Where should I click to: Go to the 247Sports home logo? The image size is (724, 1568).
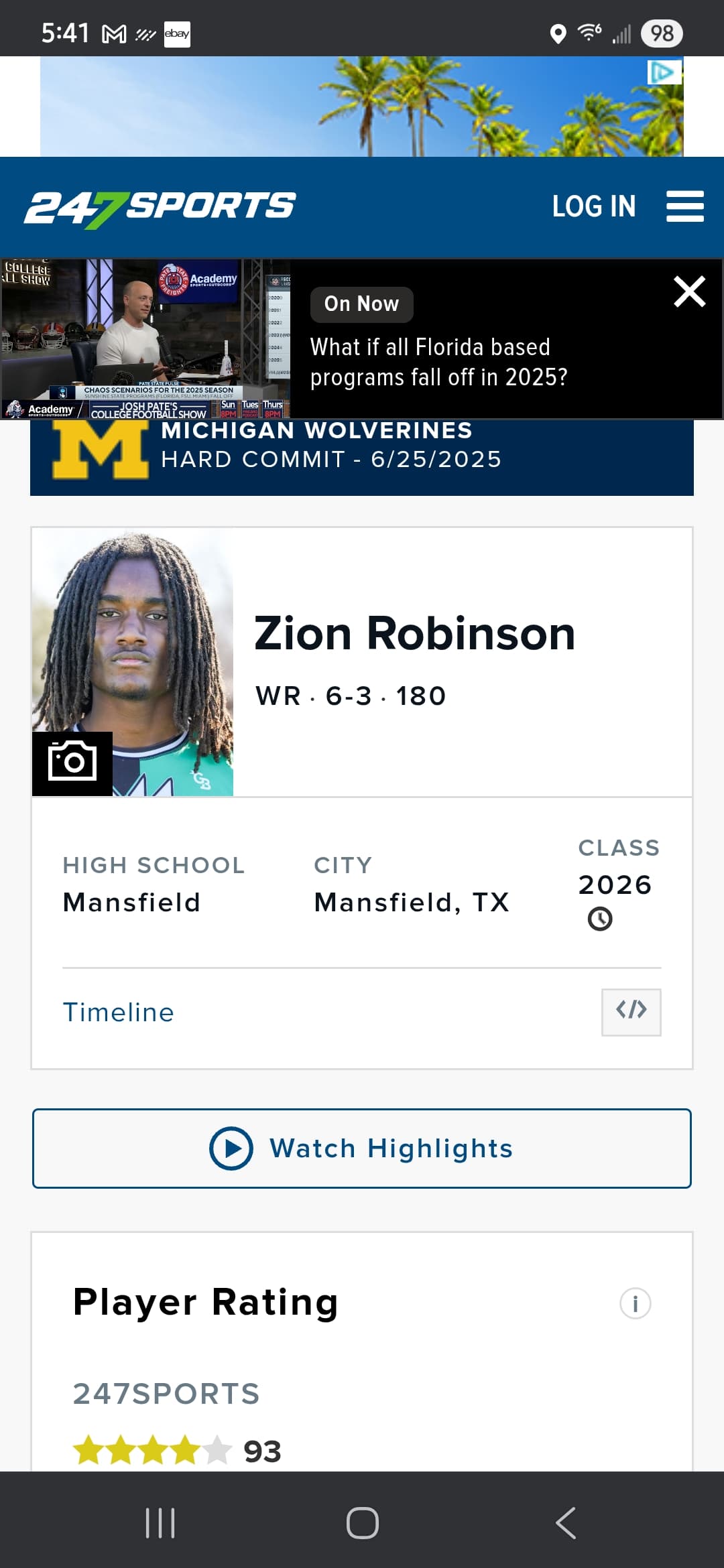click(x=160, y=206)
